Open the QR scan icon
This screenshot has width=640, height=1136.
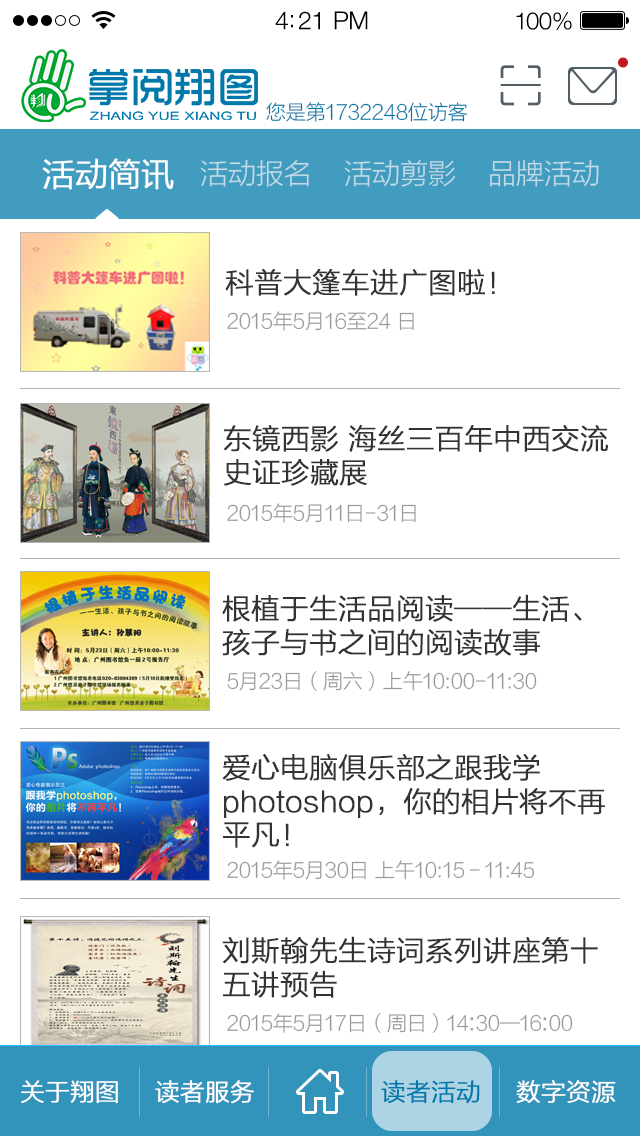[521, 86]
